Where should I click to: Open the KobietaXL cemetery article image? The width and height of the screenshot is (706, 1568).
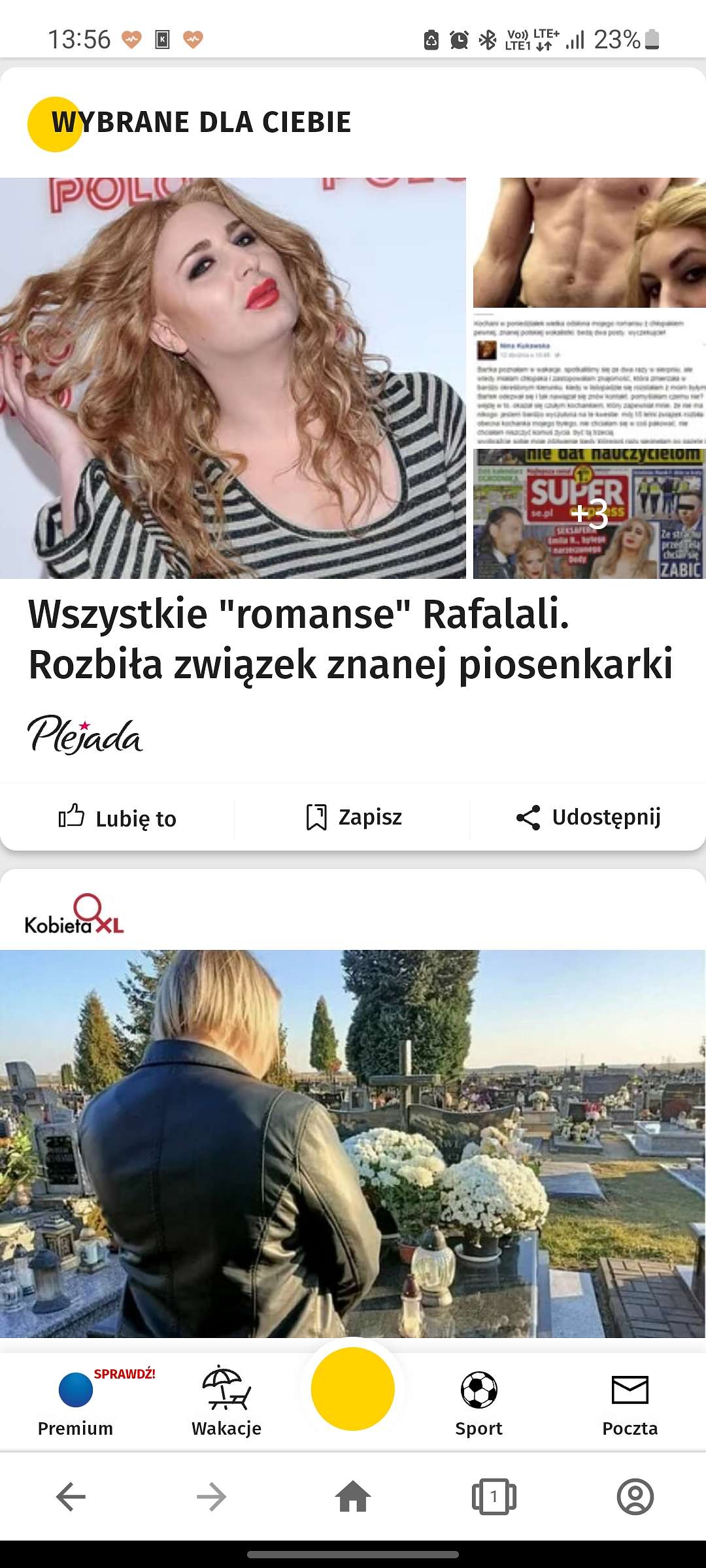[x=353, y=1143]
